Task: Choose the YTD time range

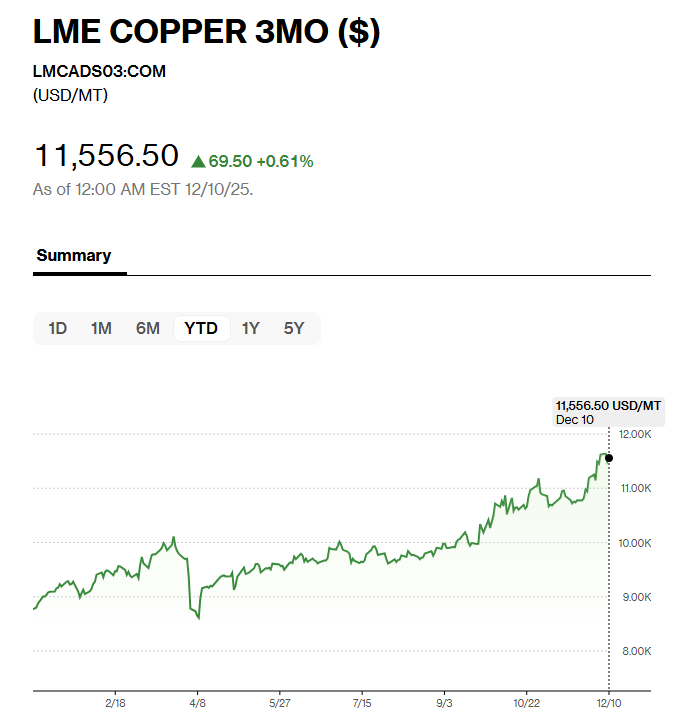Action: coord(201,328)
